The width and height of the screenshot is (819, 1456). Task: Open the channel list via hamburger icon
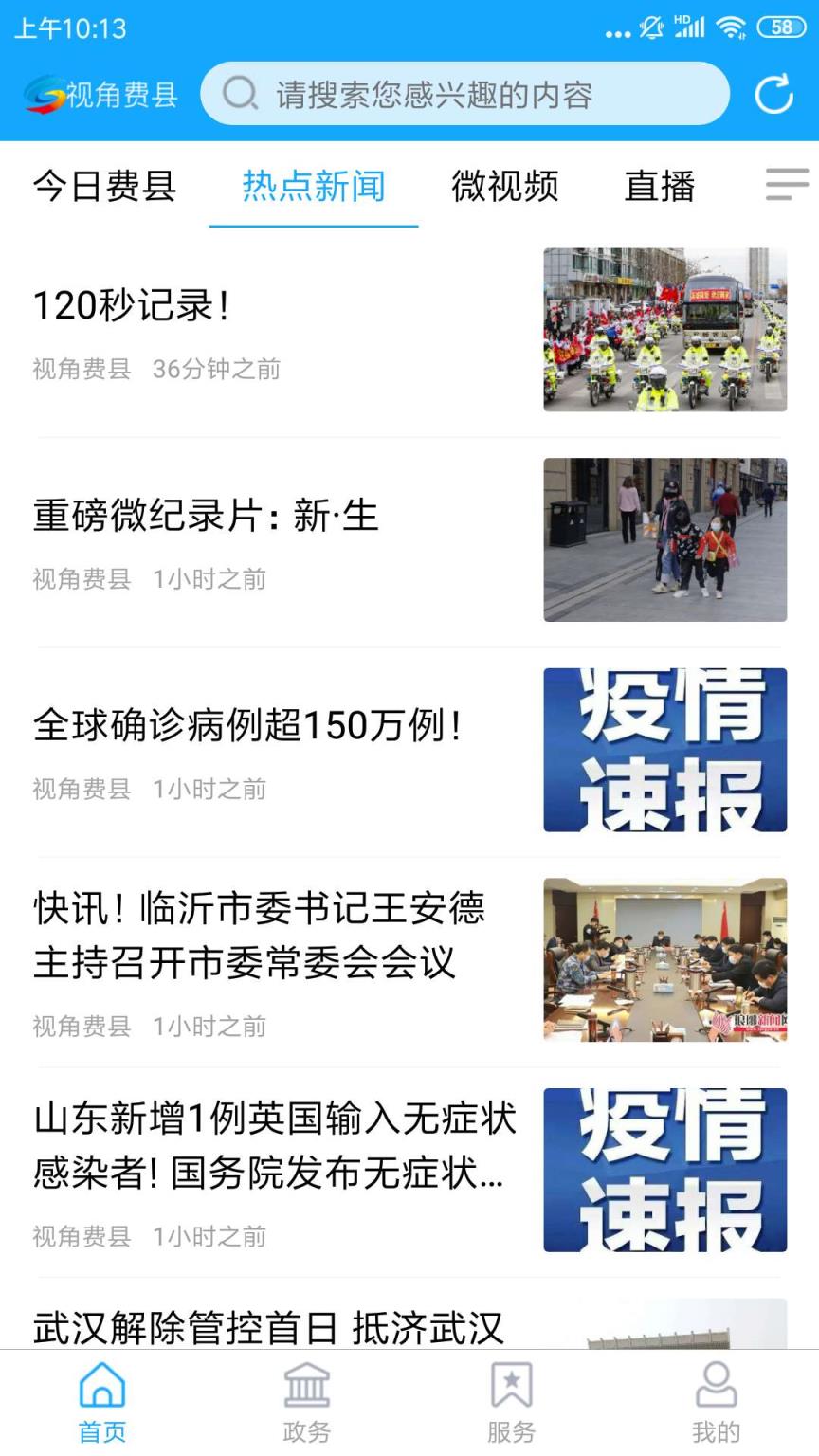coord(785,186)
